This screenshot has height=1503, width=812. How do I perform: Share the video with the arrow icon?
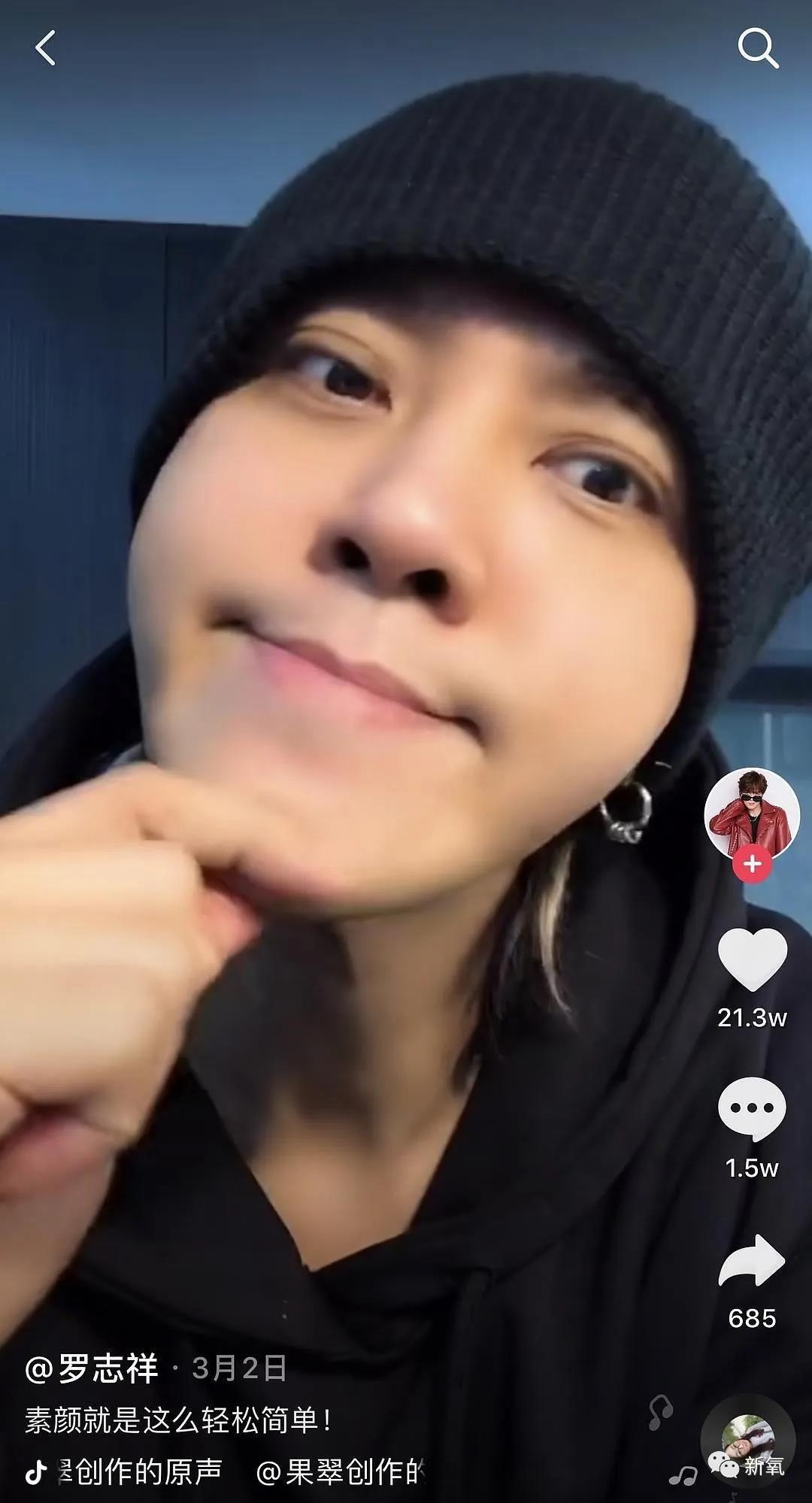click(x=752, y=1261)
